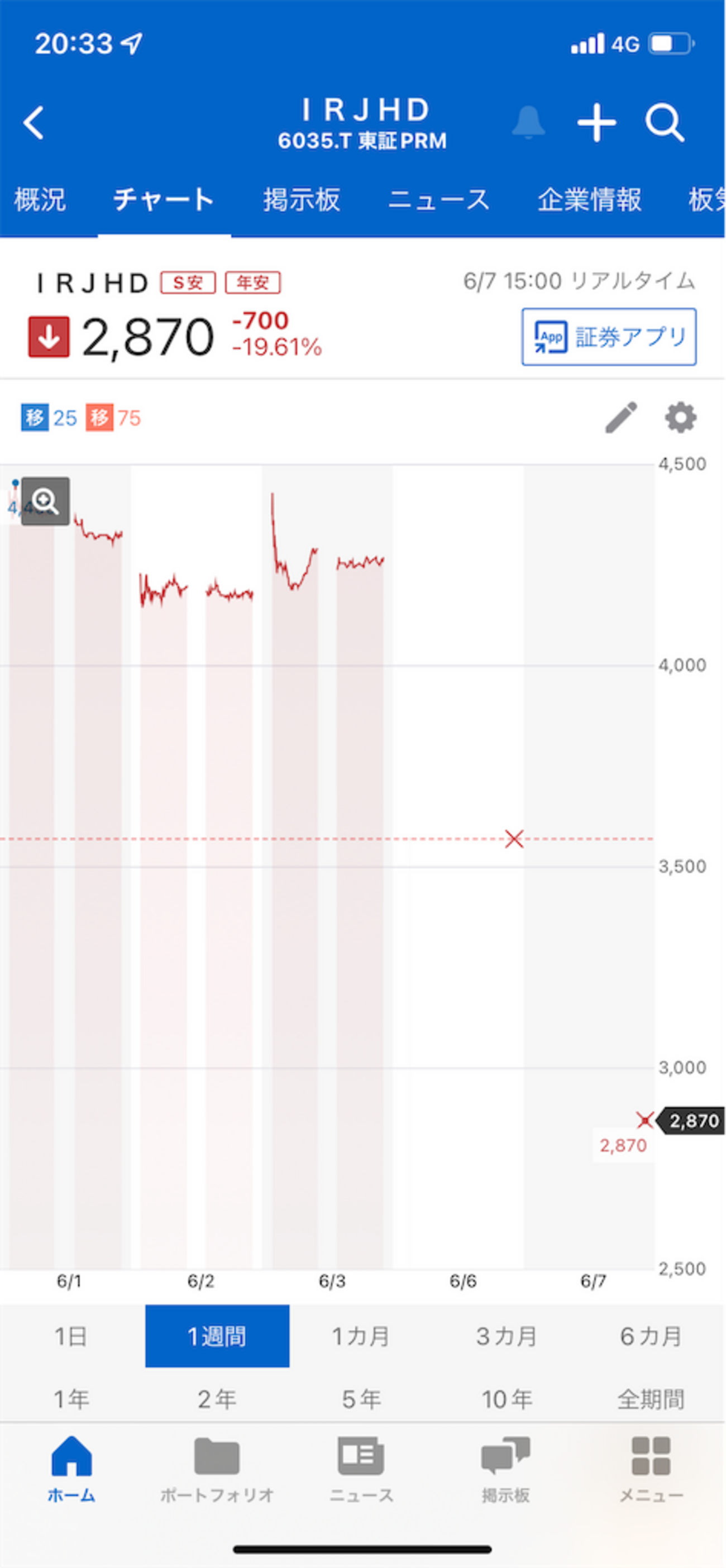Add IRJHD with the plus icon
The height and width of the screenshot is (1568, 726).
[x=596, y=123]
